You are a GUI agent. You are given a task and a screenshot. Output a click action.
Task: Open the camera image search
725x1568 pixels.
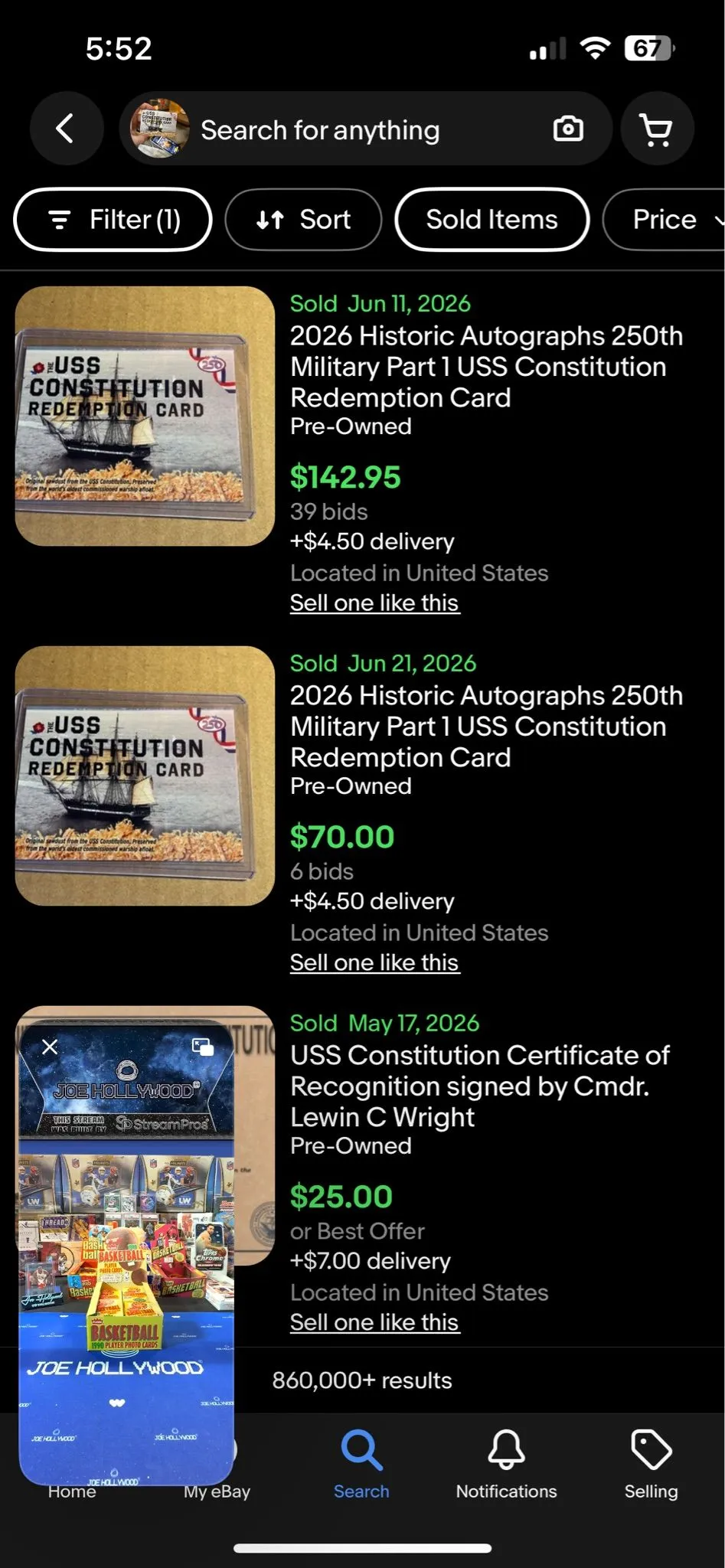point(568,129)
